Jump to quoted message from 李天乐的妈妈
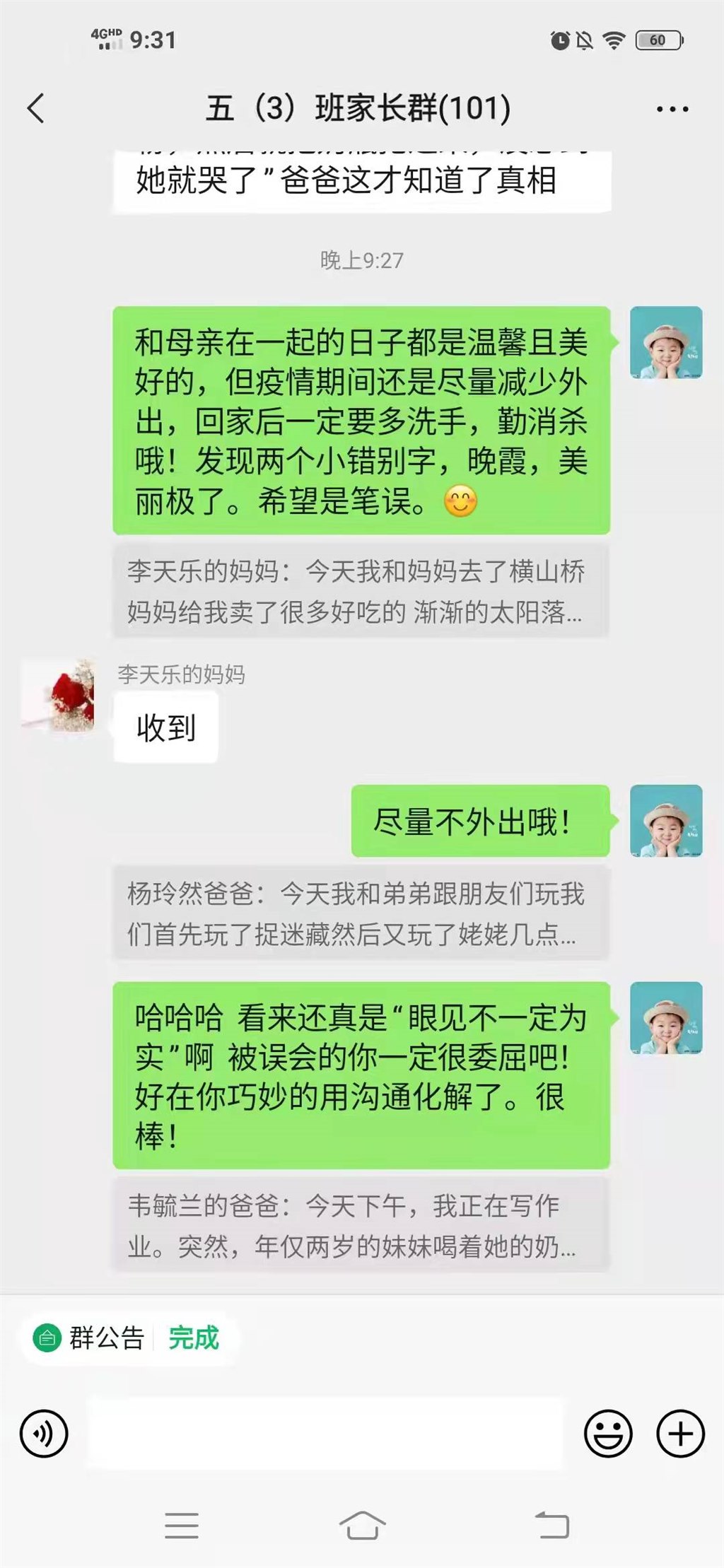The height and width of the screenshot is (1568, 724). pyautogui.click(x=361, y=591)
